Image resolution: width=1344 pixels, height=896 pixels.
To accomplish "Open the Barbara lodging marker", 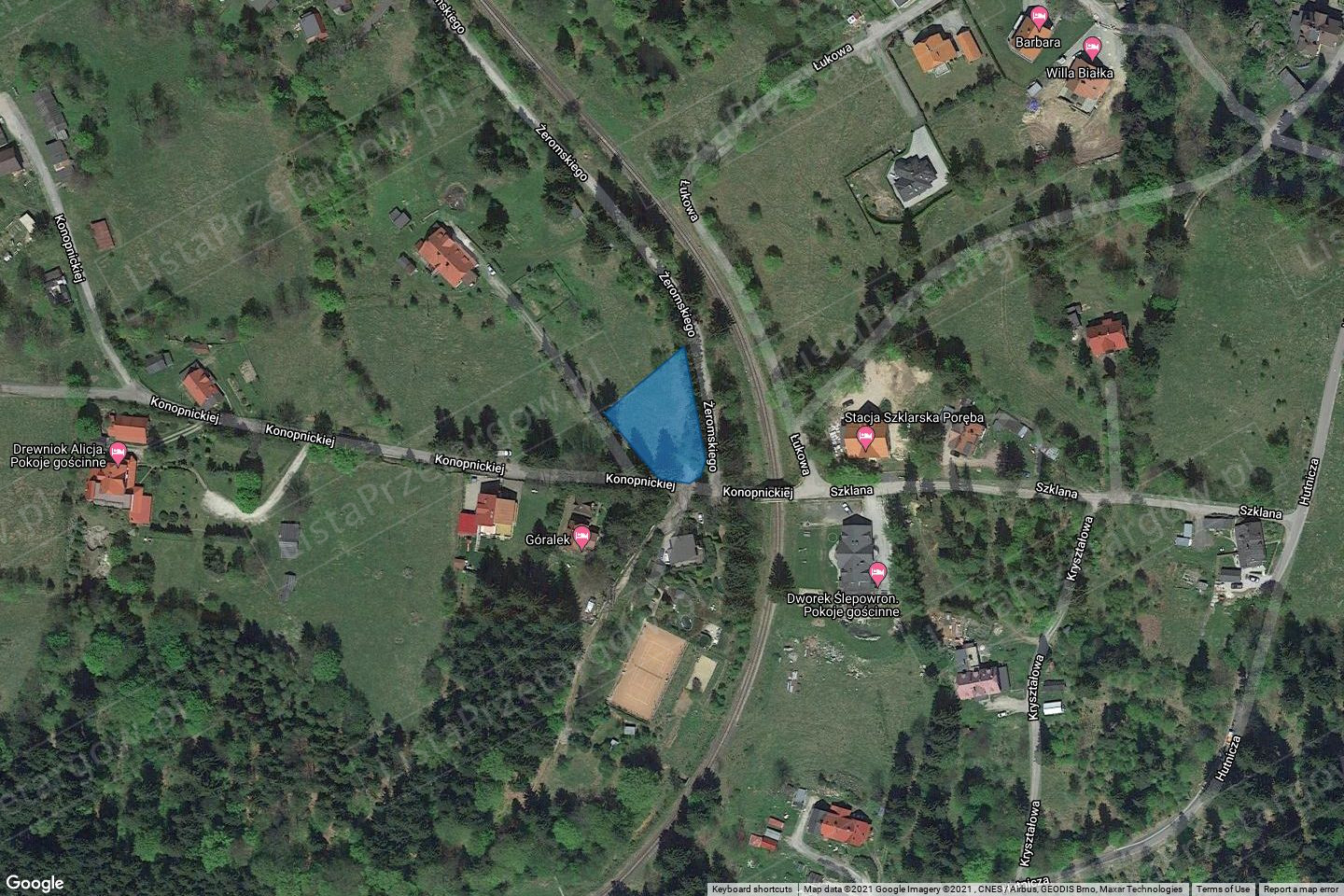I will [1037, 18].
